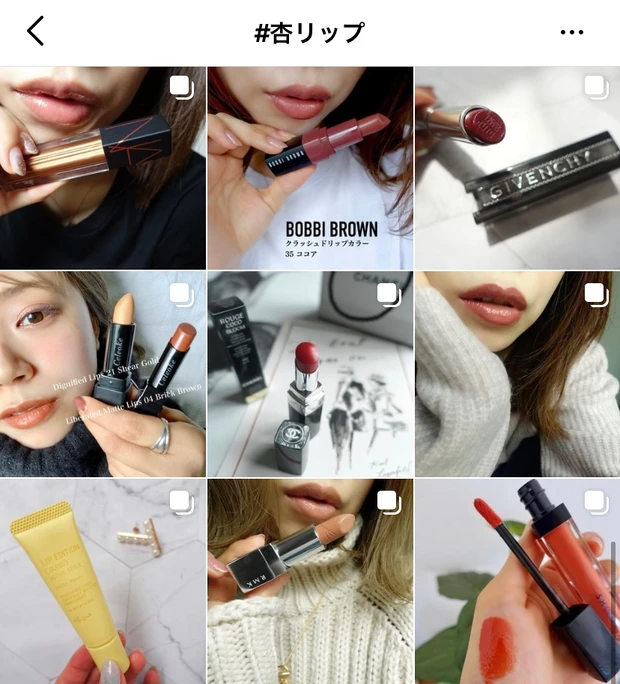Open the gray sweater lip close-up post

click(x=517, y=374)
